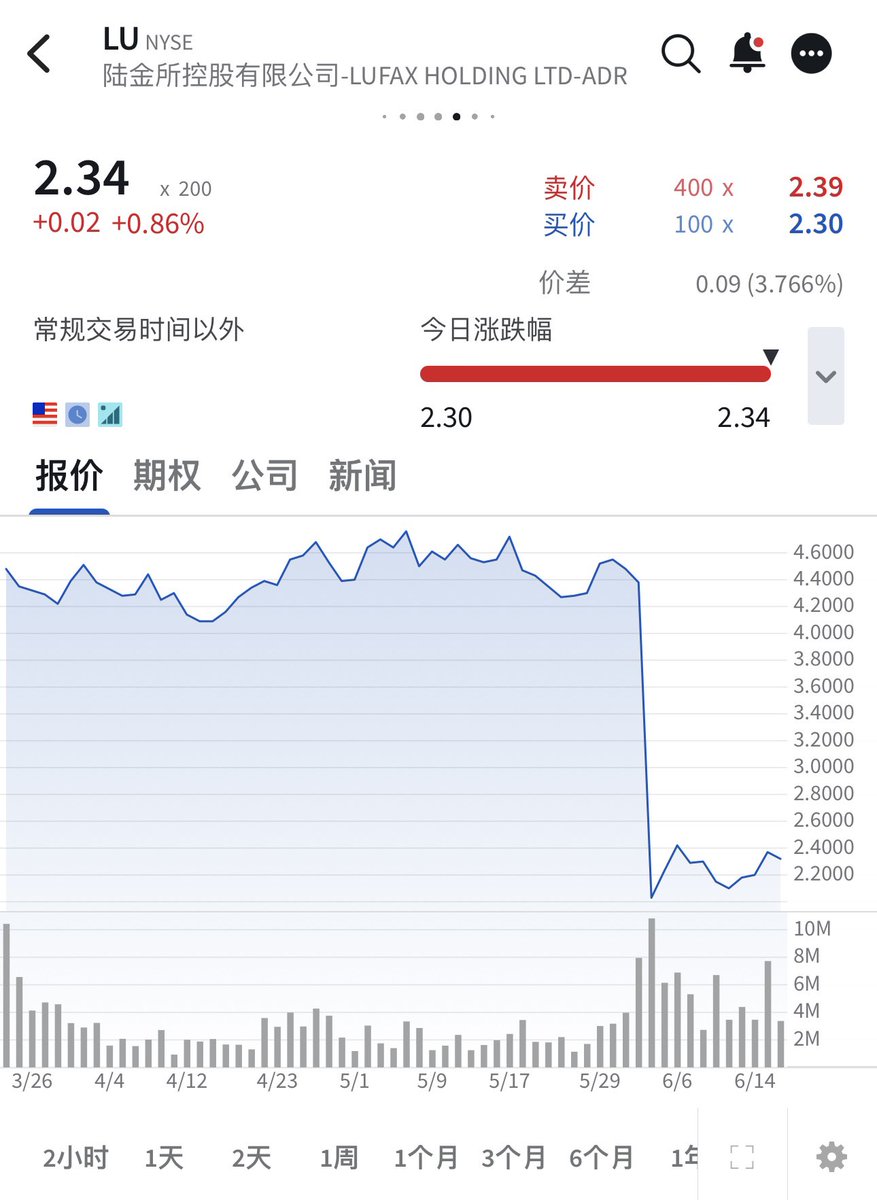The height and width of the screenshot is (1200, 877).
Task: Open the search magnifier icon
Action: [681, 53]
